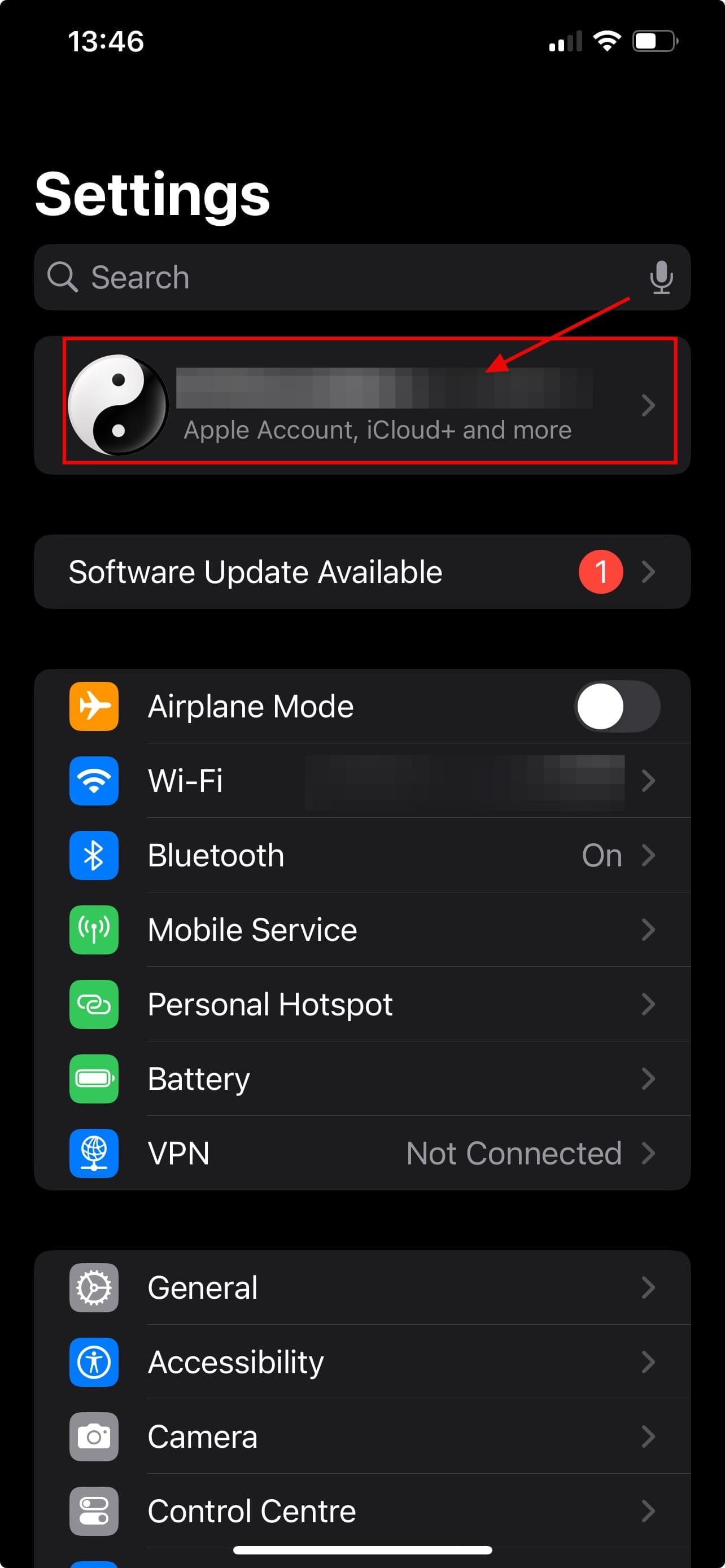The height and width of the screenshot is (1568, 725).
Task: Go to Mobile Service settings
Action: pos(363,930)
